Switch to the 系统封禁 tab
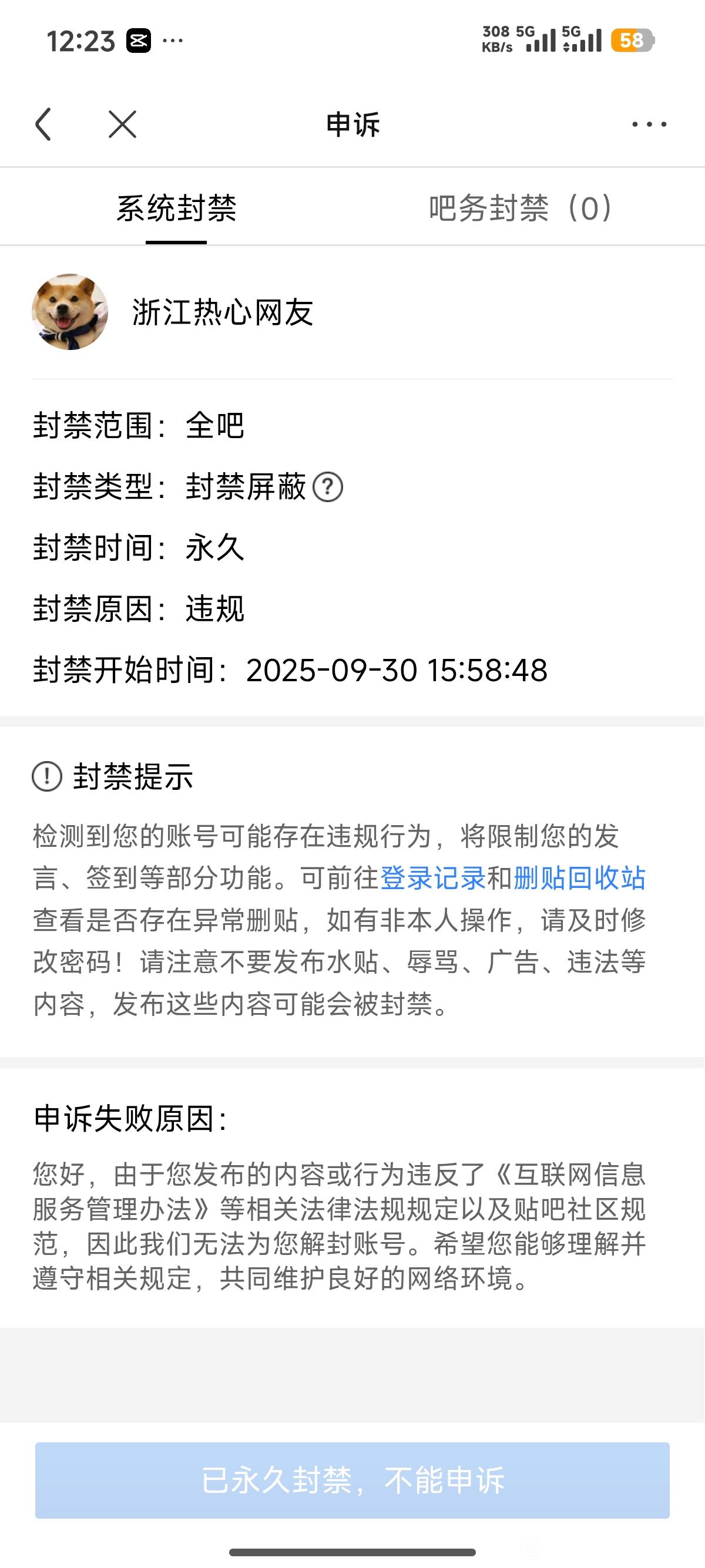The image size is (705, 1568). [x=176, y=209]
